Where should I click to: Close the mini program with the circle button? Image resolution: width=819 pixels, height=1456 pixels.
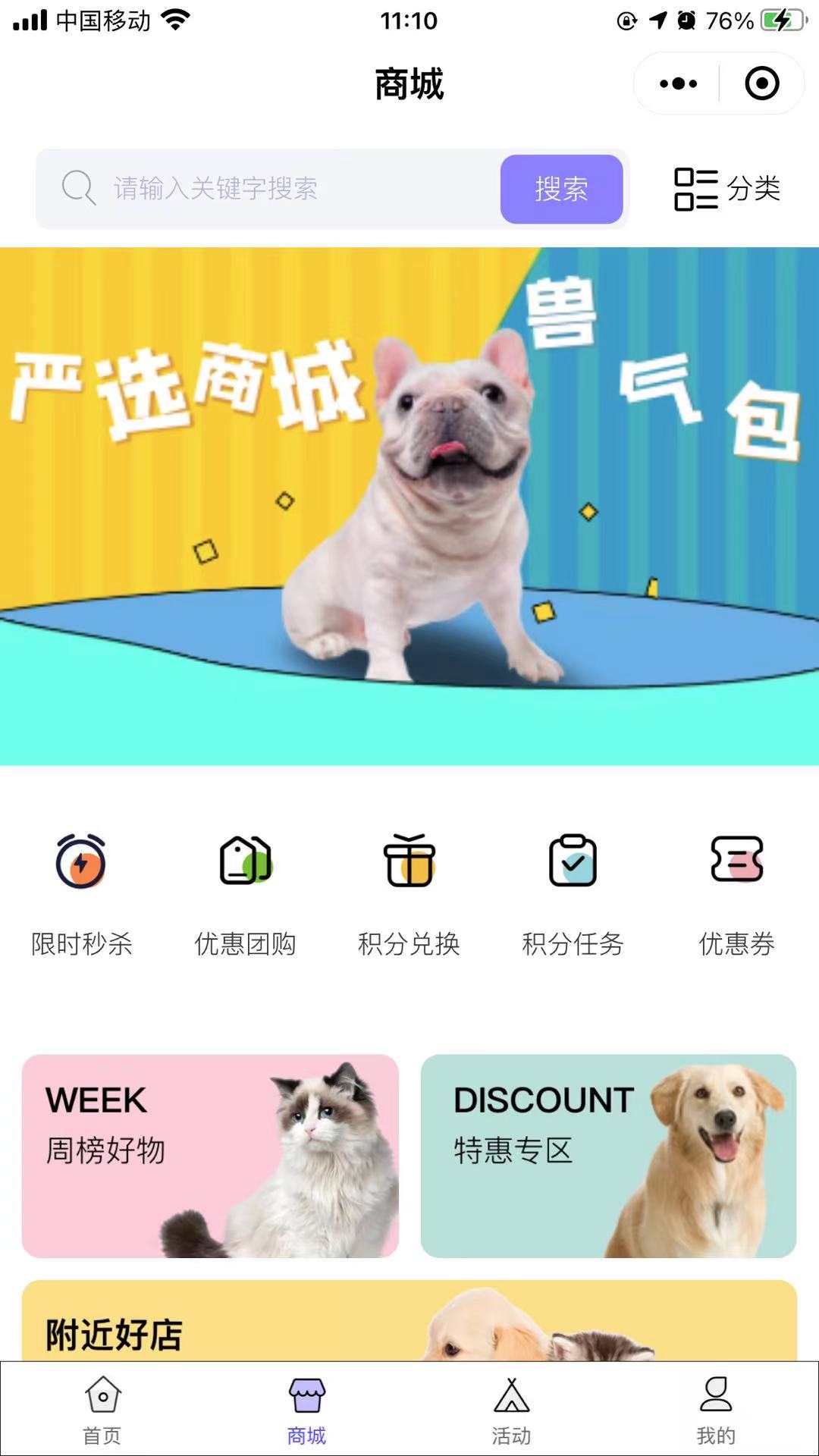[x=761, y=83]
